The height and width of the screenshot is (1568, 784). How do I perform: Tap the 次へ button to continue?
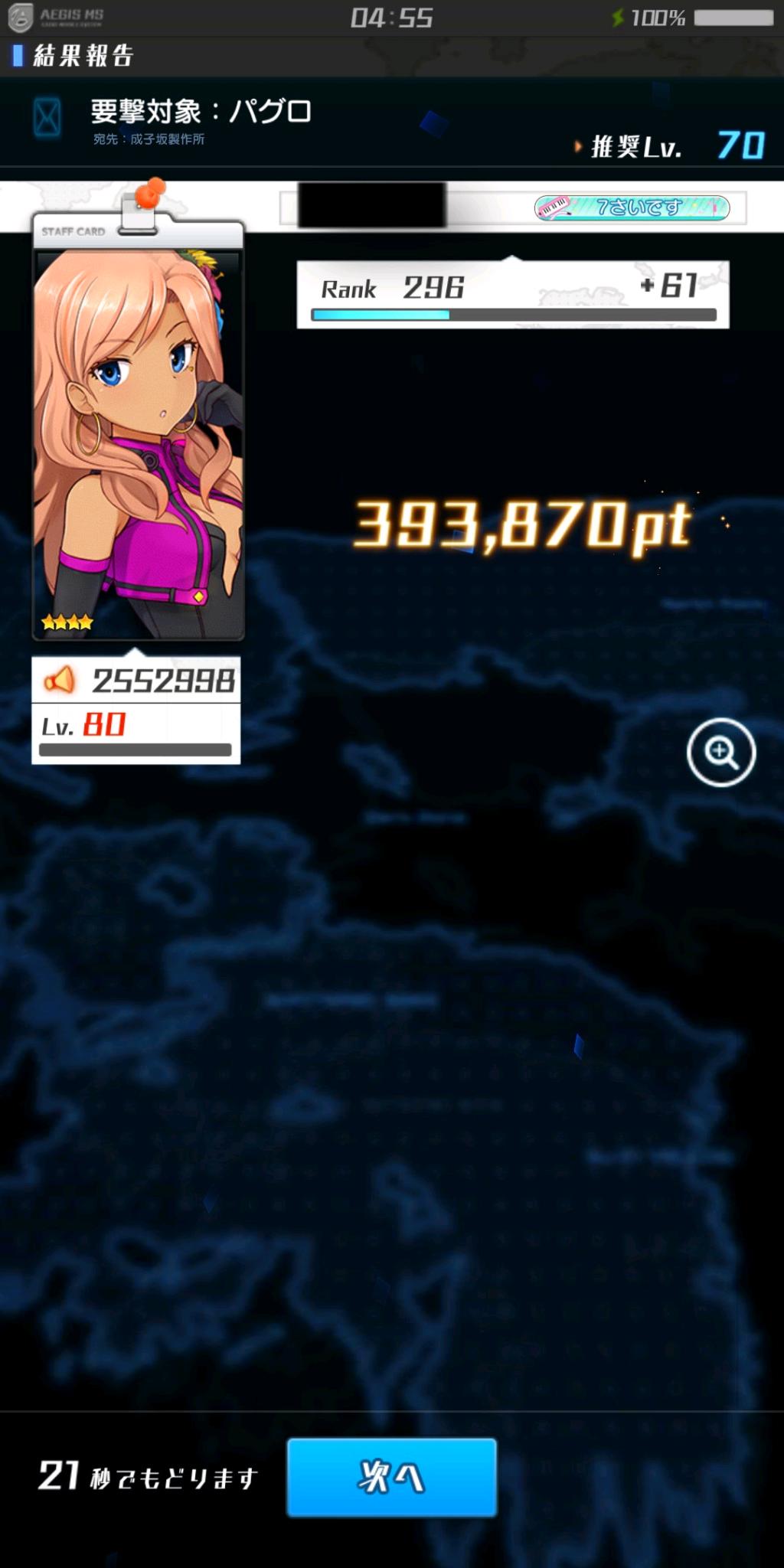(391, 1477)
